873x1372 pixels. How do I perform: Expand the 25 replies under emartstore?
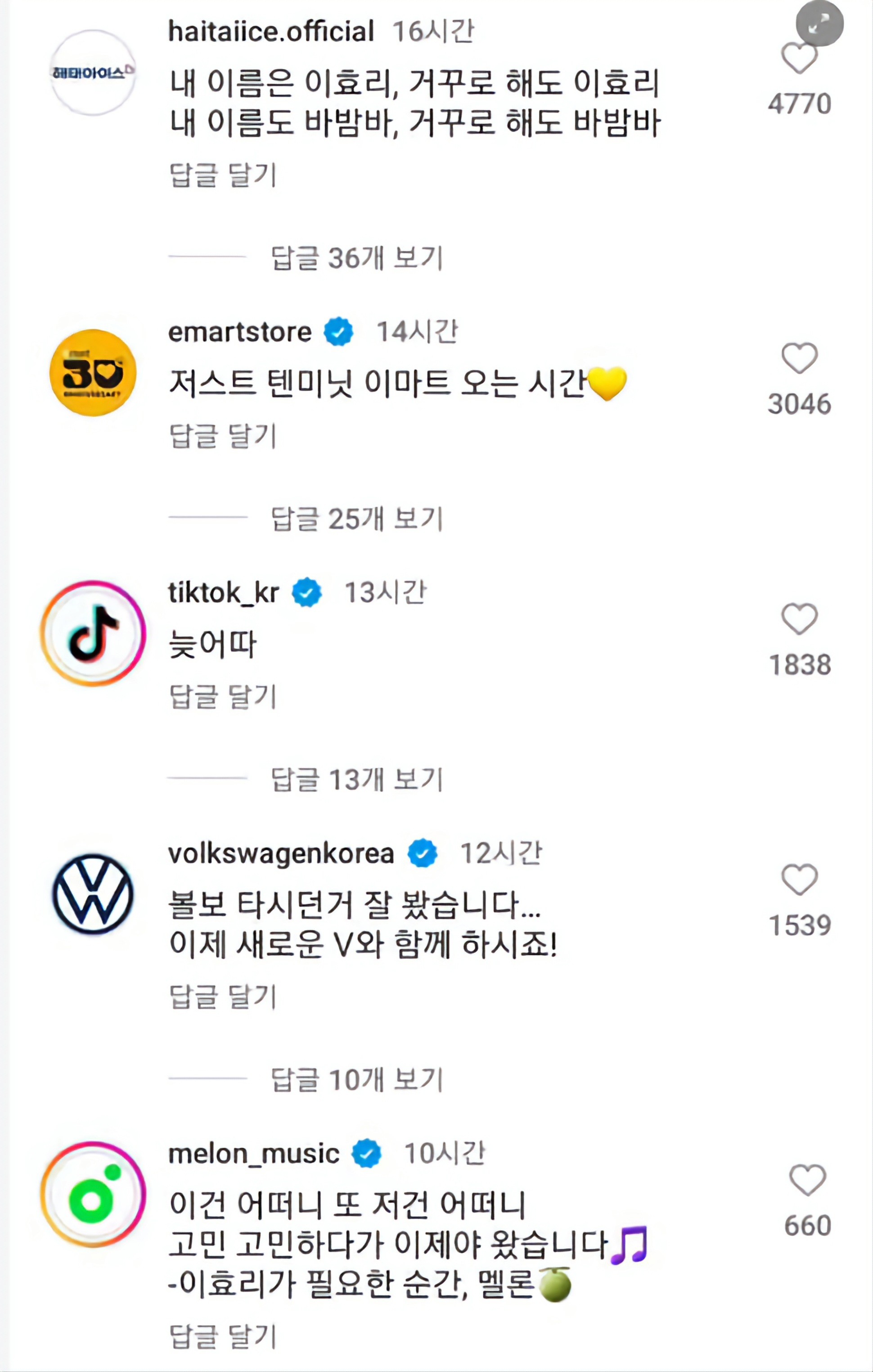click(x=356, y=519)
